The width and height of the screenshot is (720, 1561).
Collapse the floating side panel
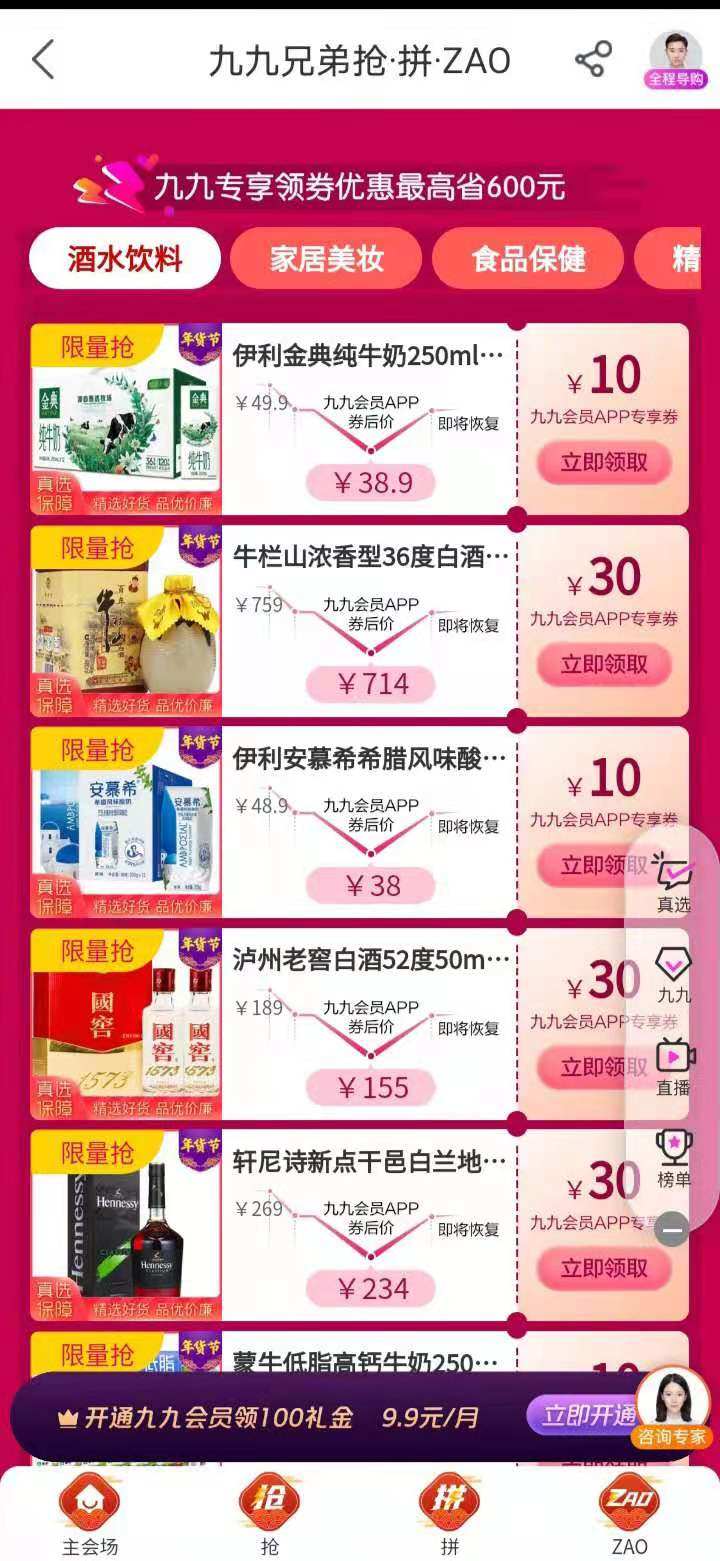(672, 1229)
